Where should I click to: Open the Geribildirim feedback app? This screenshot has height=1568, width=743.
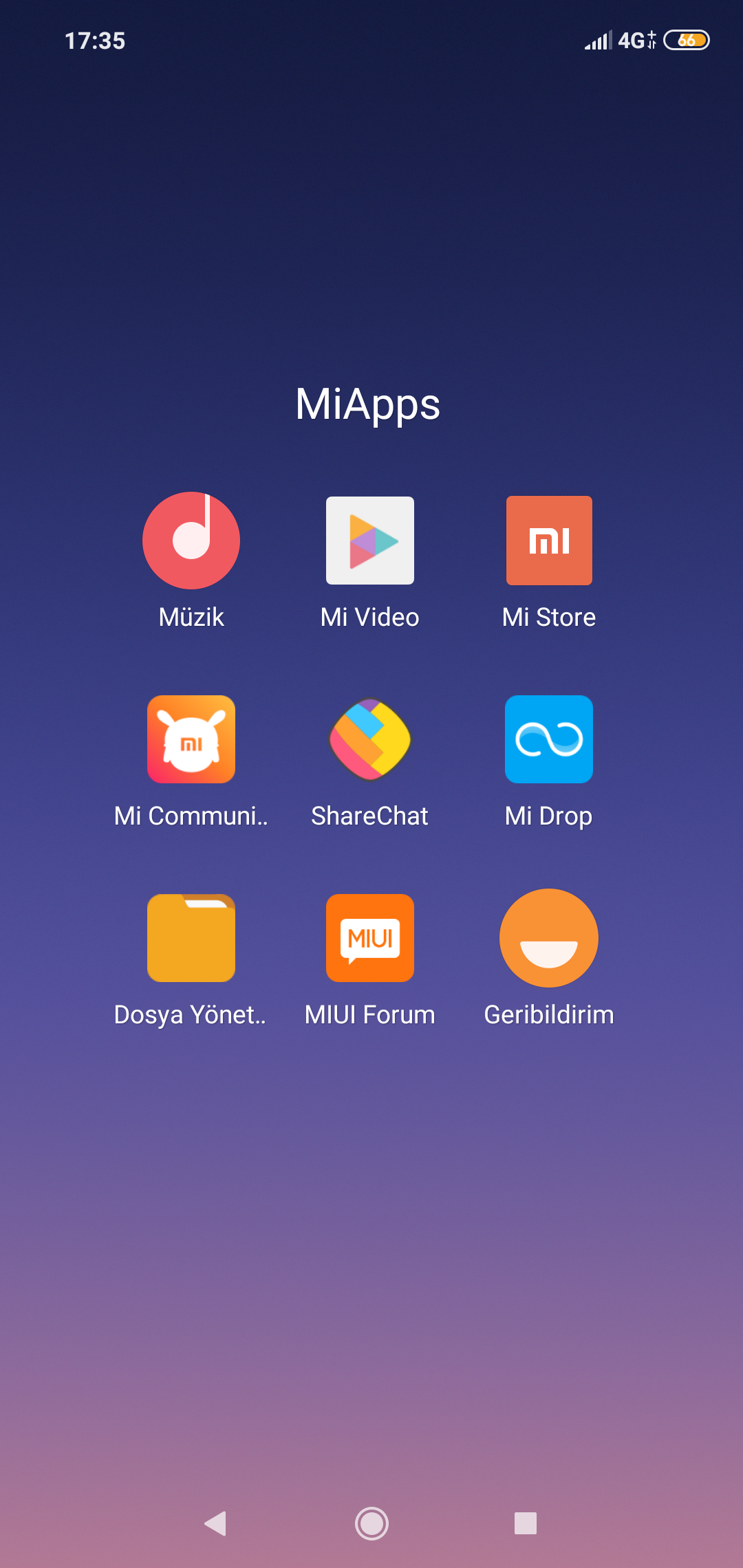(x=549, y=938)
